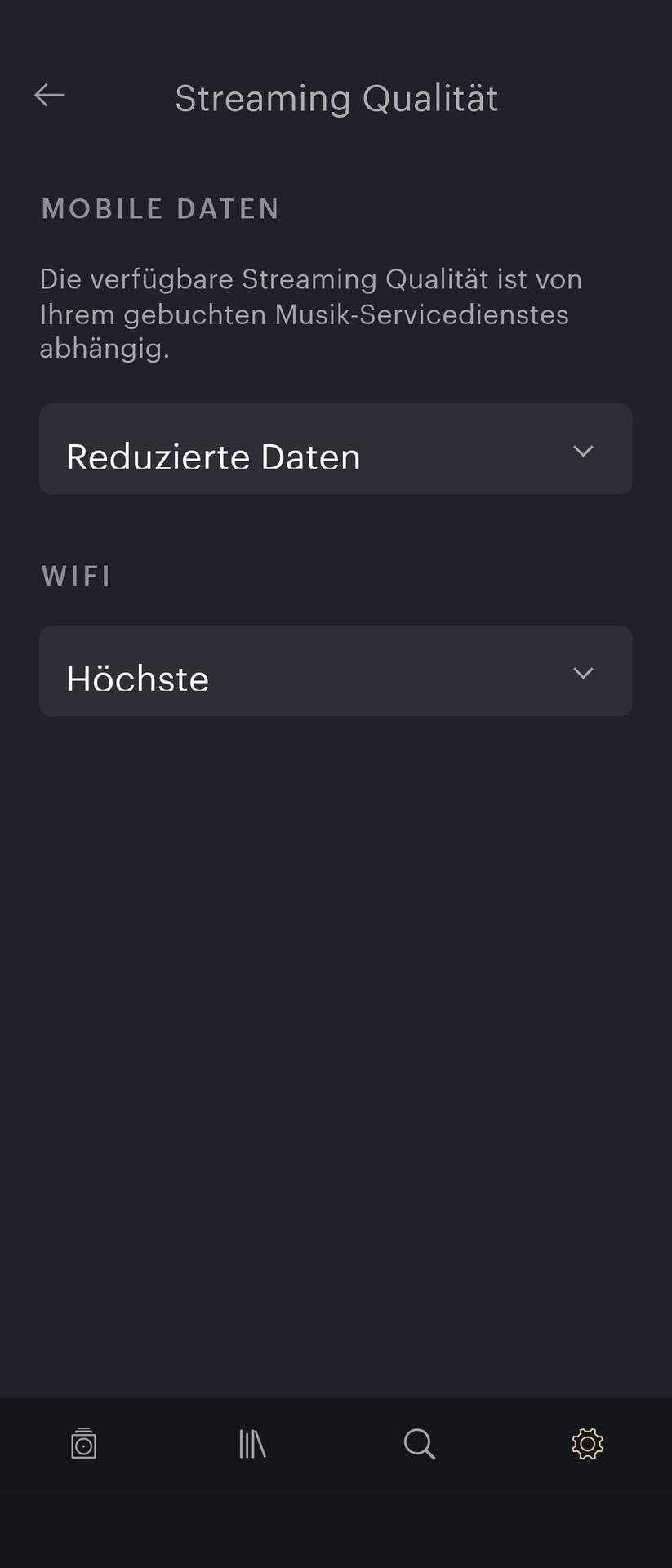The width and height of the screenshot is (672, 1568).
Task: Go back from Streaming Qualität
Action: (x=49, y=96)
